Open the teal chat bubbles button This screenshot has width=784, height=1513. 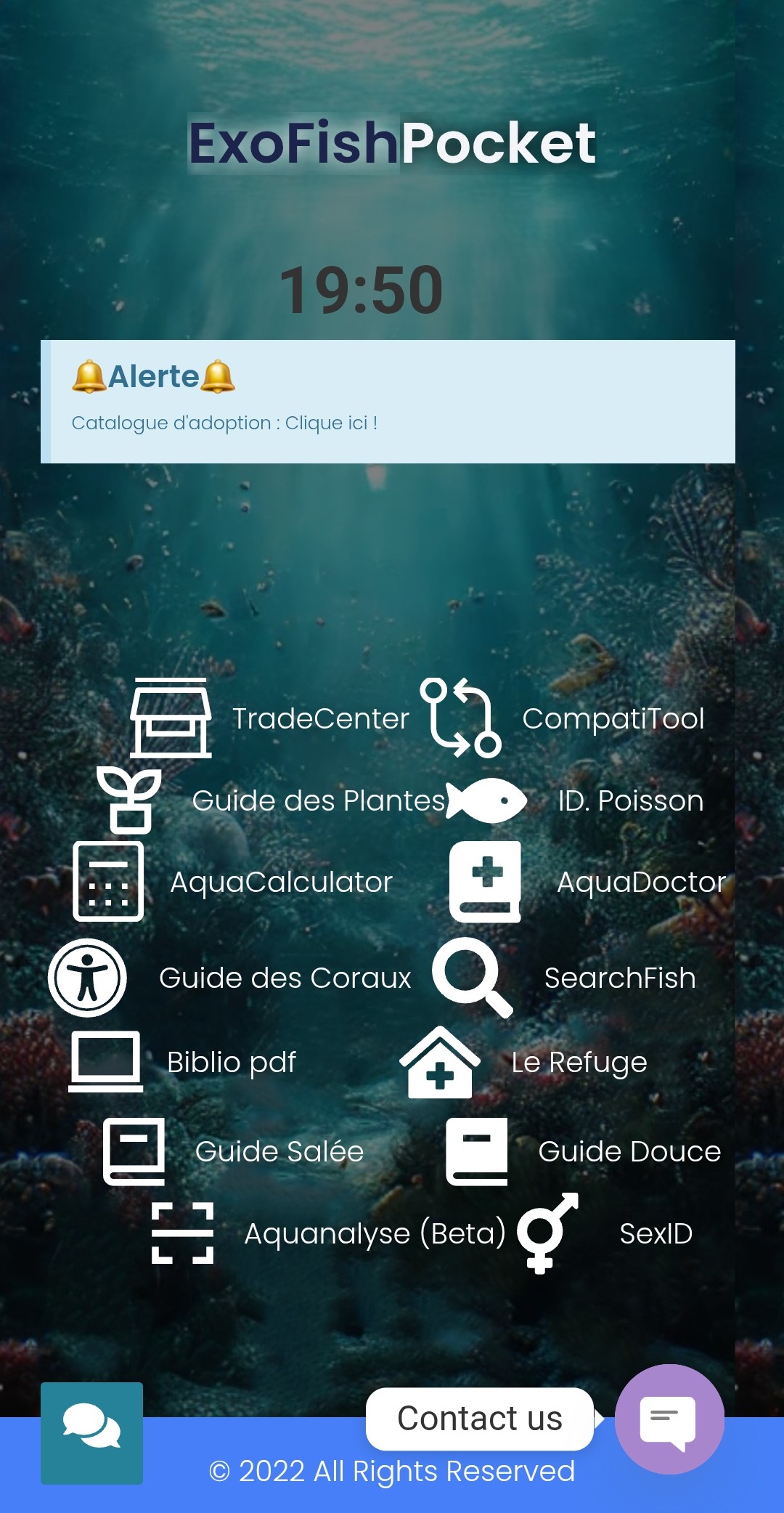[91, 1433]
